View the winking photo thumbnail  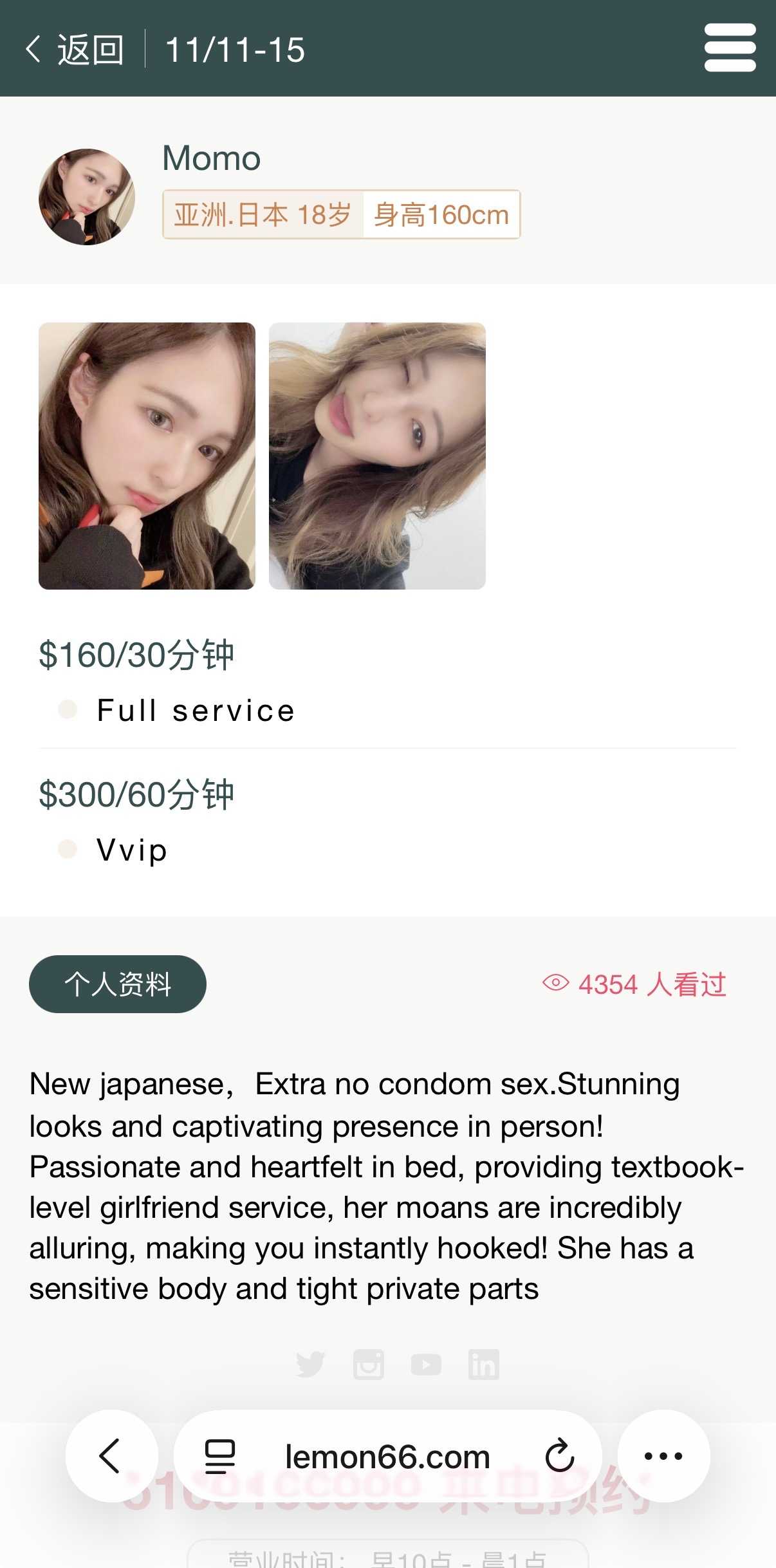pos(377,456)
